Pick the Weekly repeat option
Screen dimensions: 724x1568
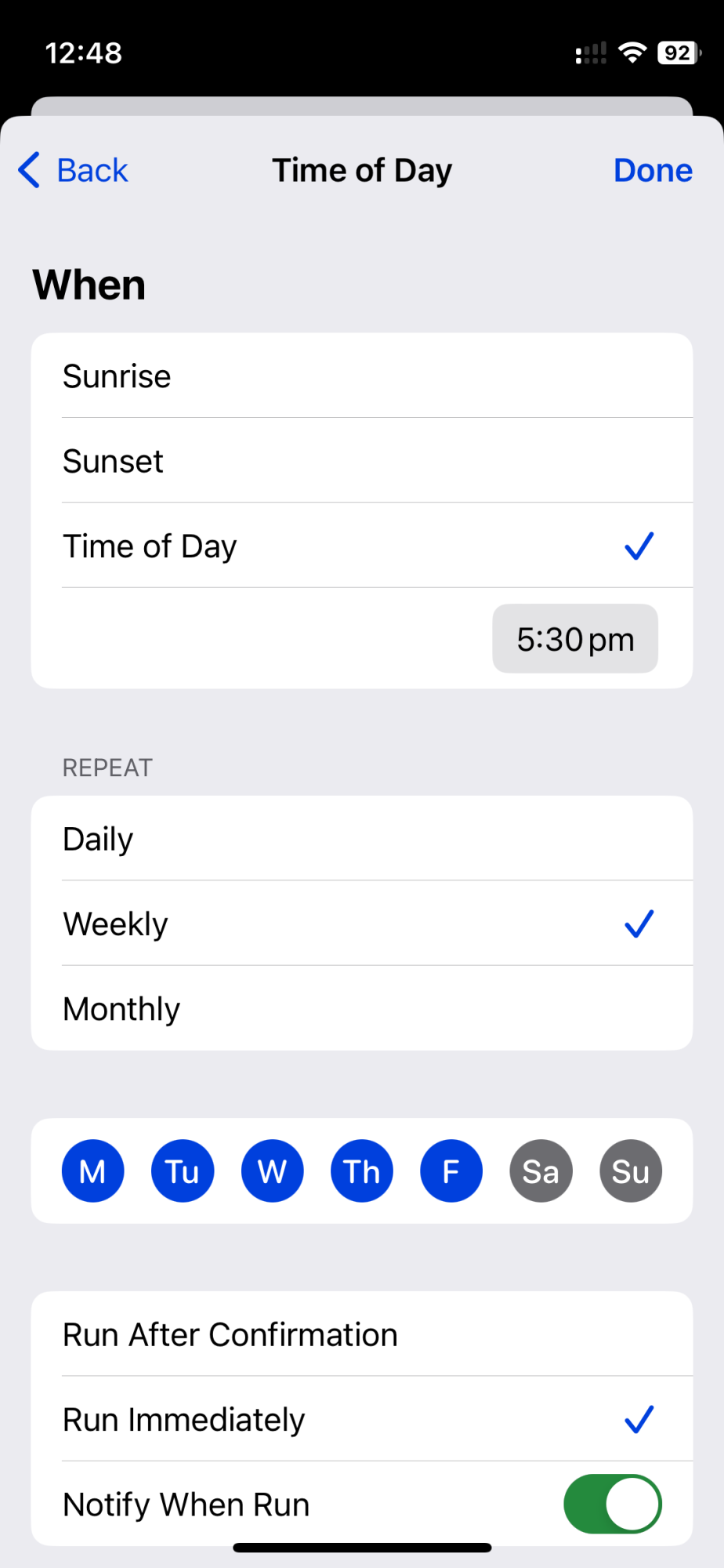click(362, 924)
